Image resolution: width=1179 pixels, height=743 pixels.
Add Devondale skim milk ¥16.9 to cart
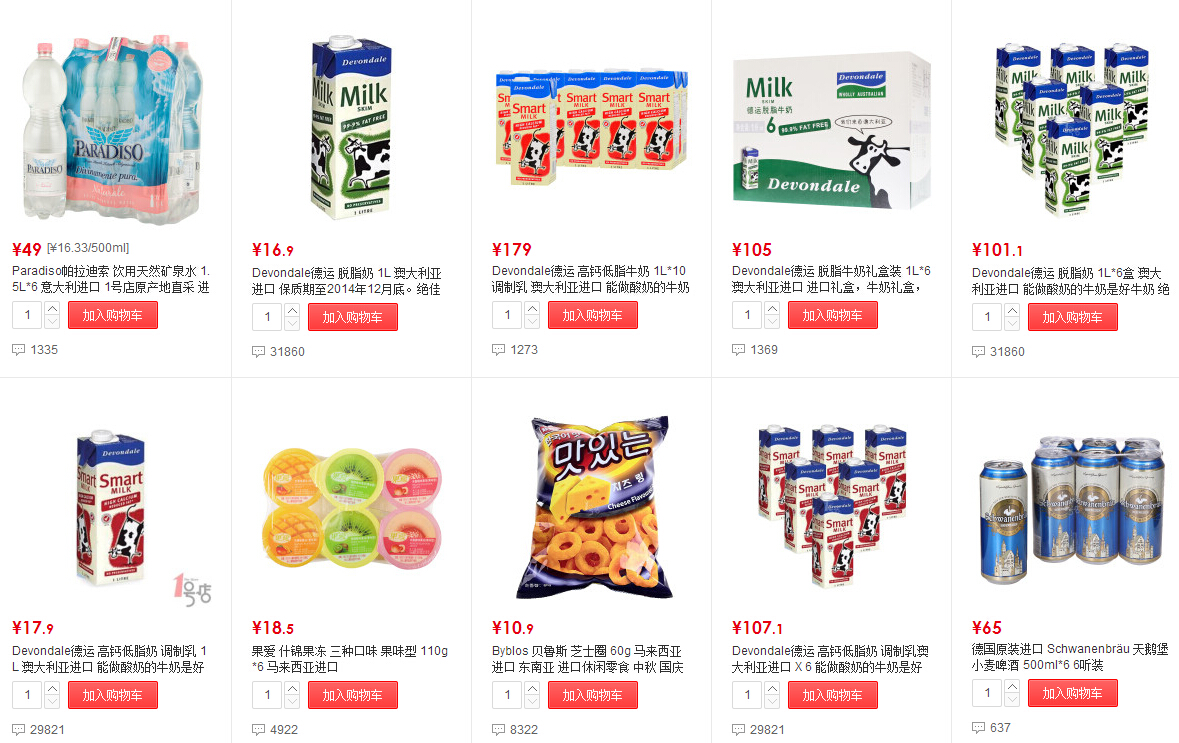(x=352, y=317)
